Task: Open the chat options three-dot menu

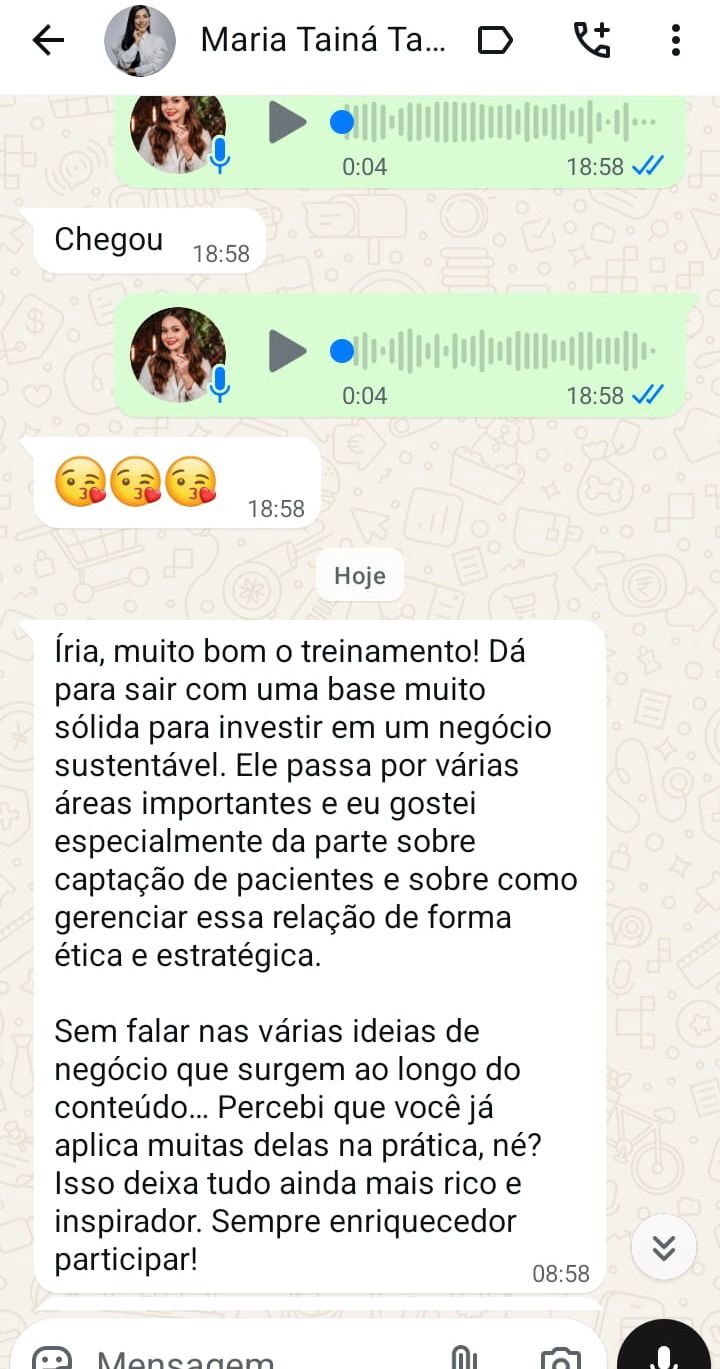Action: coord(676,41)
